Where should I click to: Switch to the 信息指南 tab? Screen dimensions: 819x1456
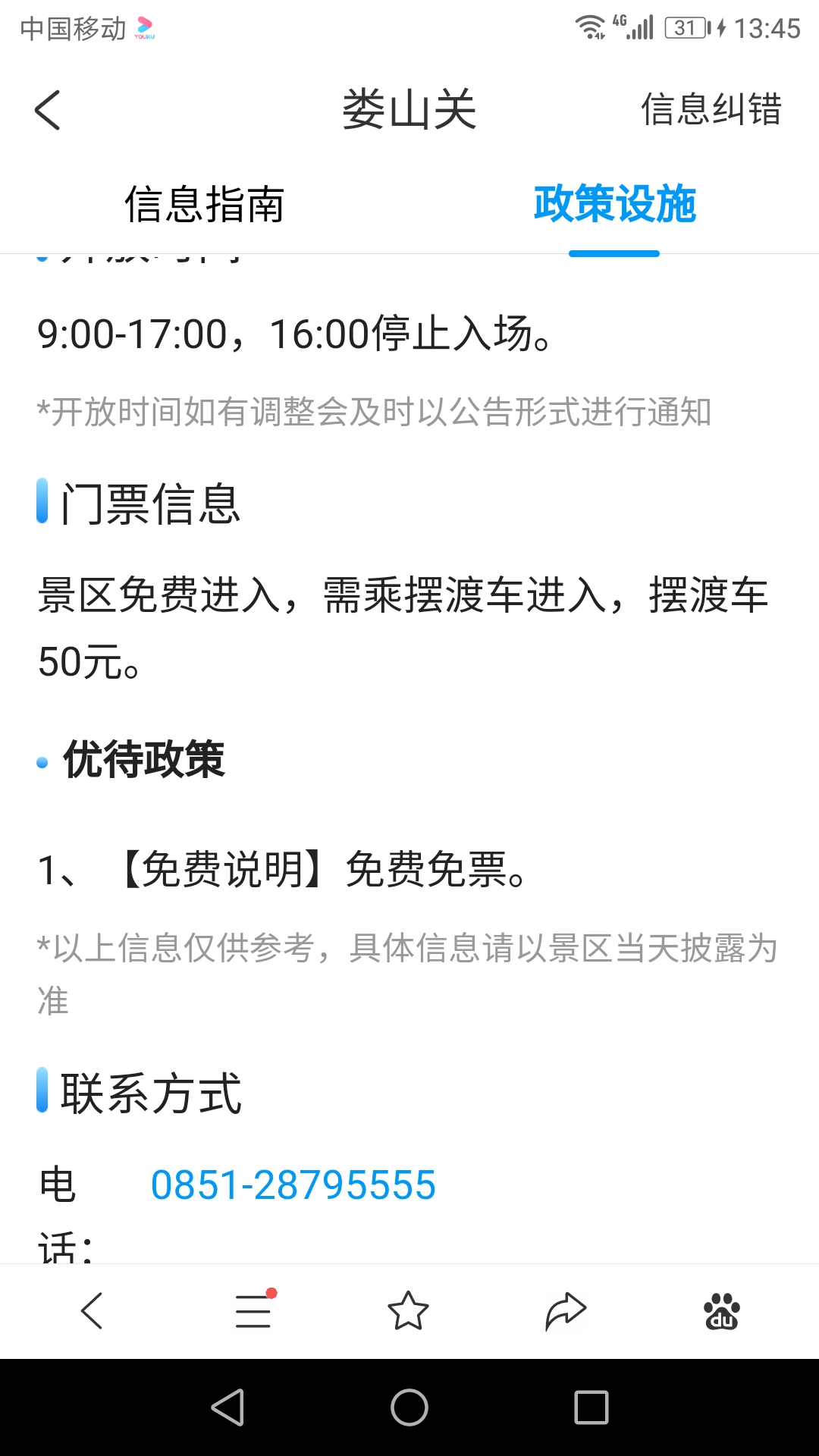pos(204,204)
